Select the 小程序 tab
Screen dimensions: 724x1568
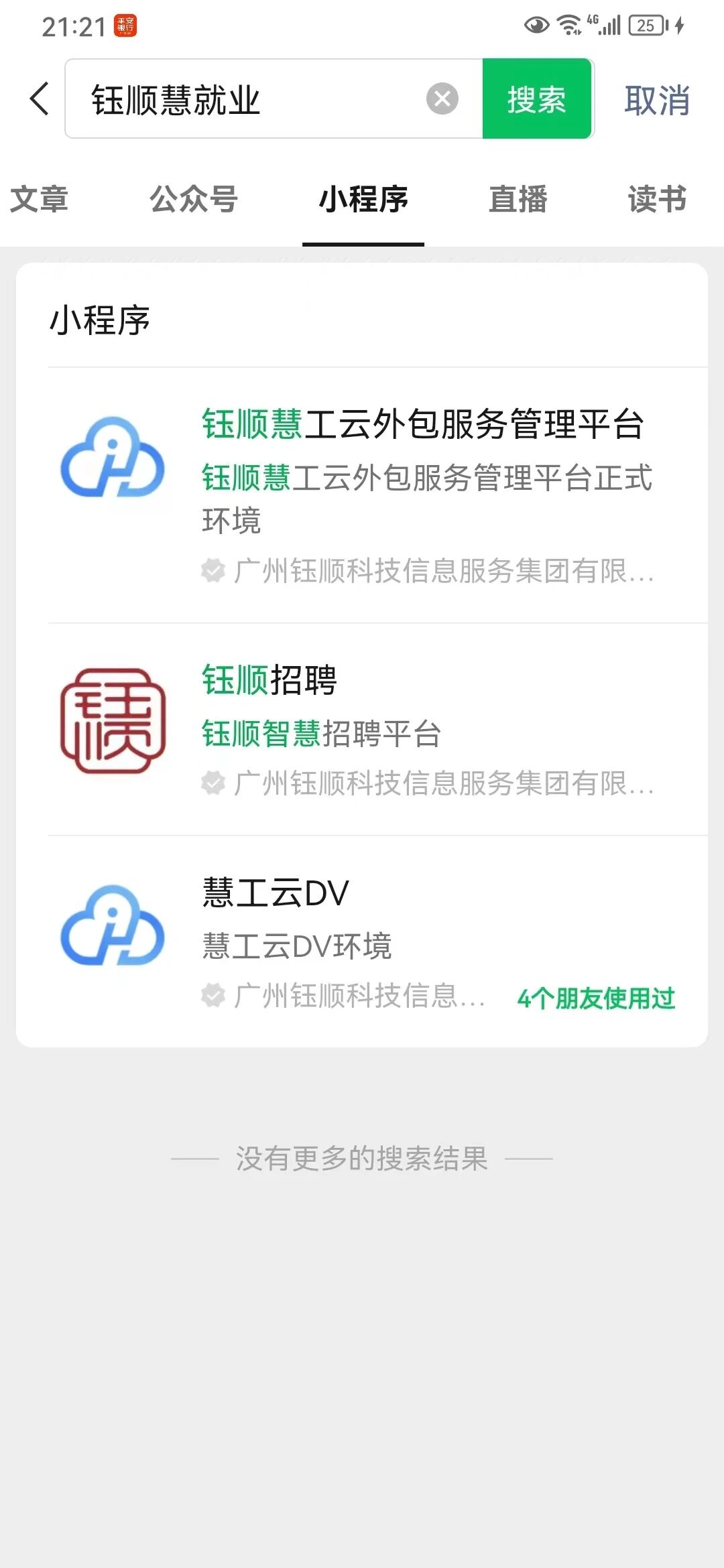coord(363,199)
